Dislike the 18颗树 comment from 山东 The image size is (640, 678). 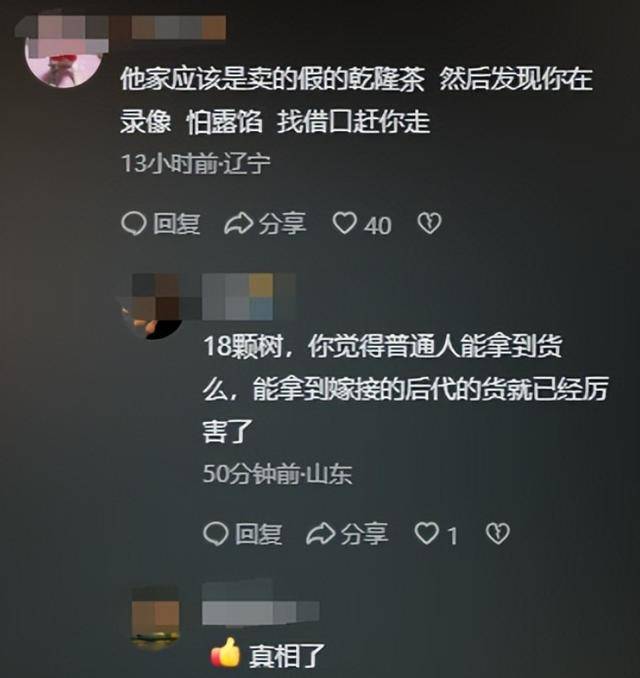[497, 534]
